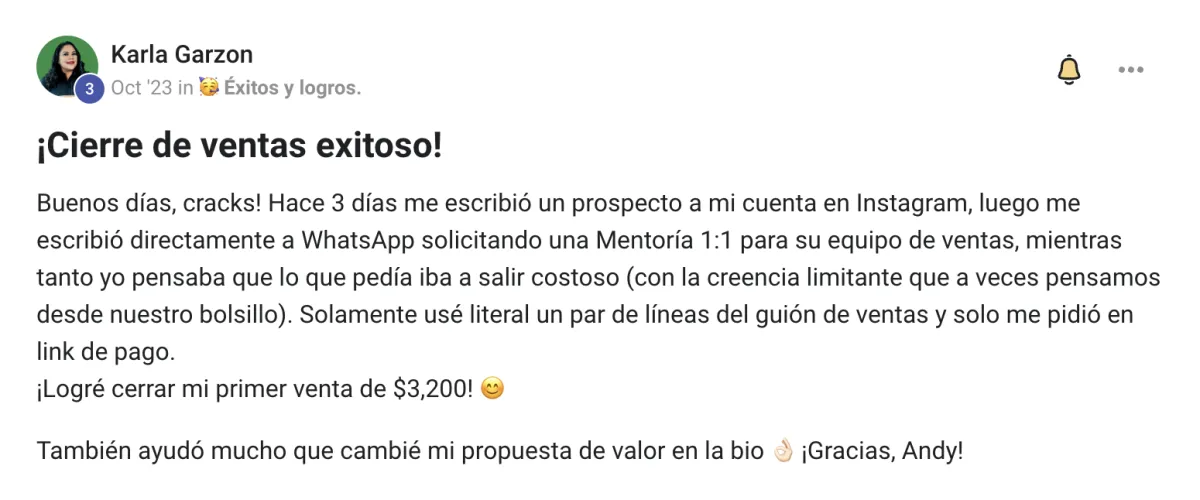This screenshot has height=500, width=1200.
Task: Open the three-dot overflow menu
Action: tap(1130, 70)
